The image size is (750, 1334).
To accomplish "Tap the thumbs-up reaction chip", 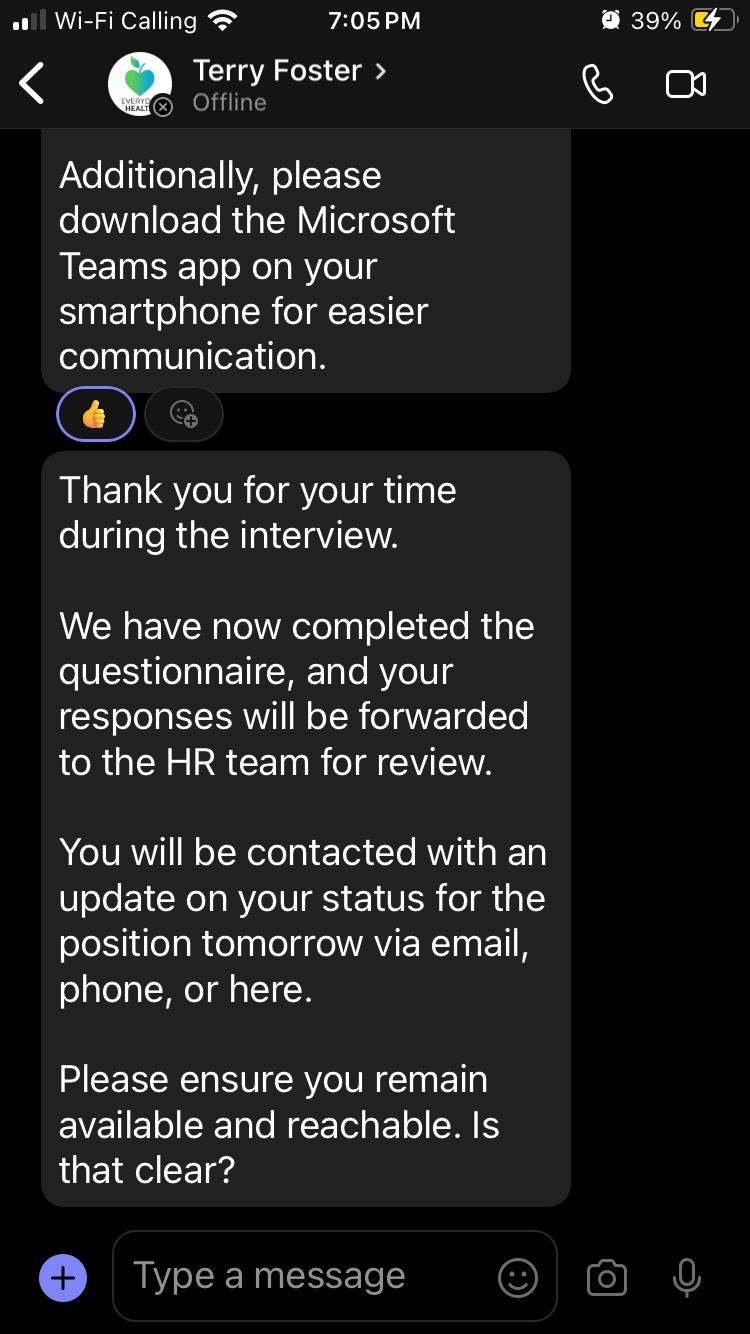I will (95, 414).
